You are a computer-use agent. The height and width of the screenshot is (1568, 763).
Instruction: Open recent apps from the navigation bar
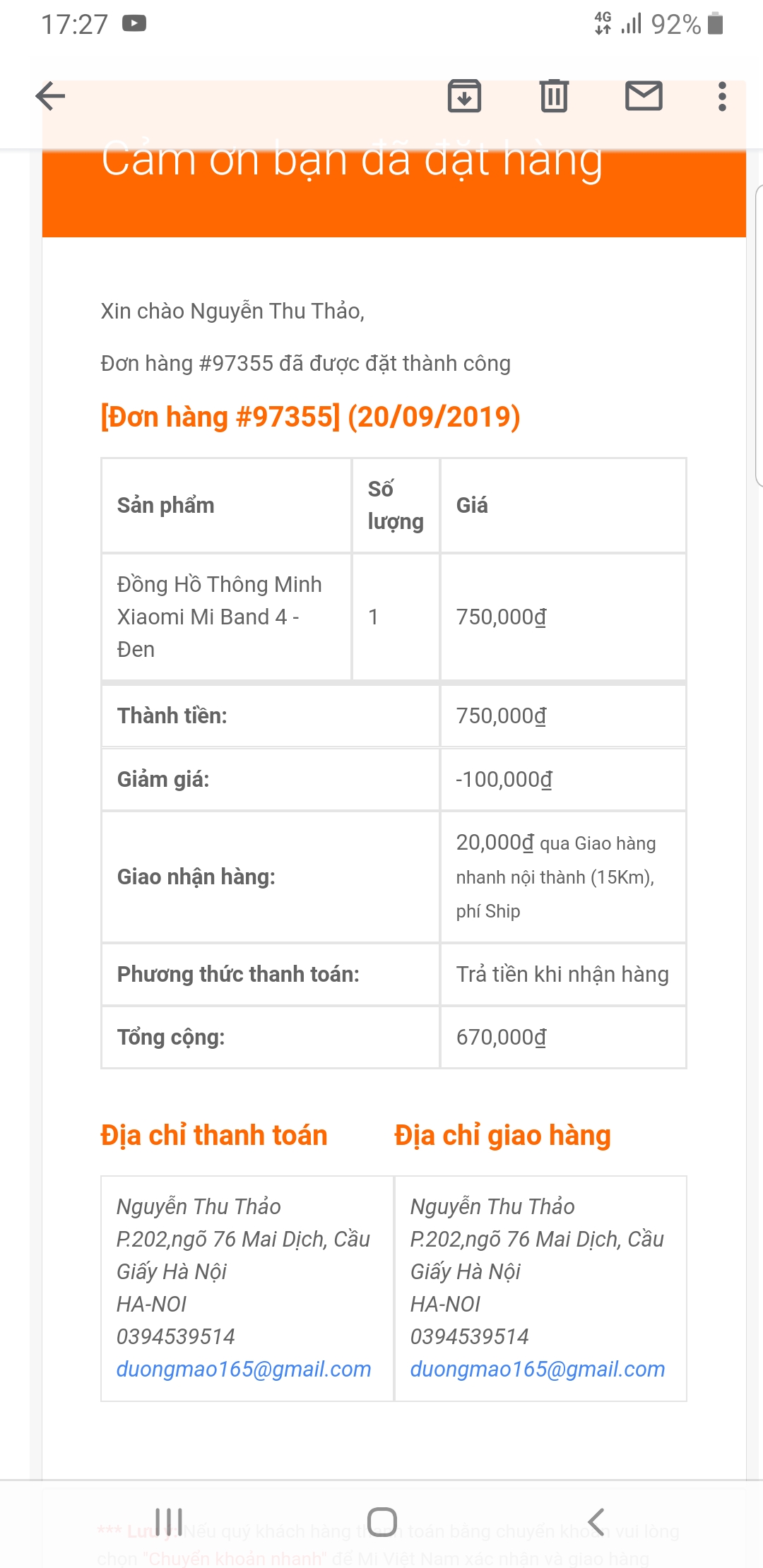169,1521
